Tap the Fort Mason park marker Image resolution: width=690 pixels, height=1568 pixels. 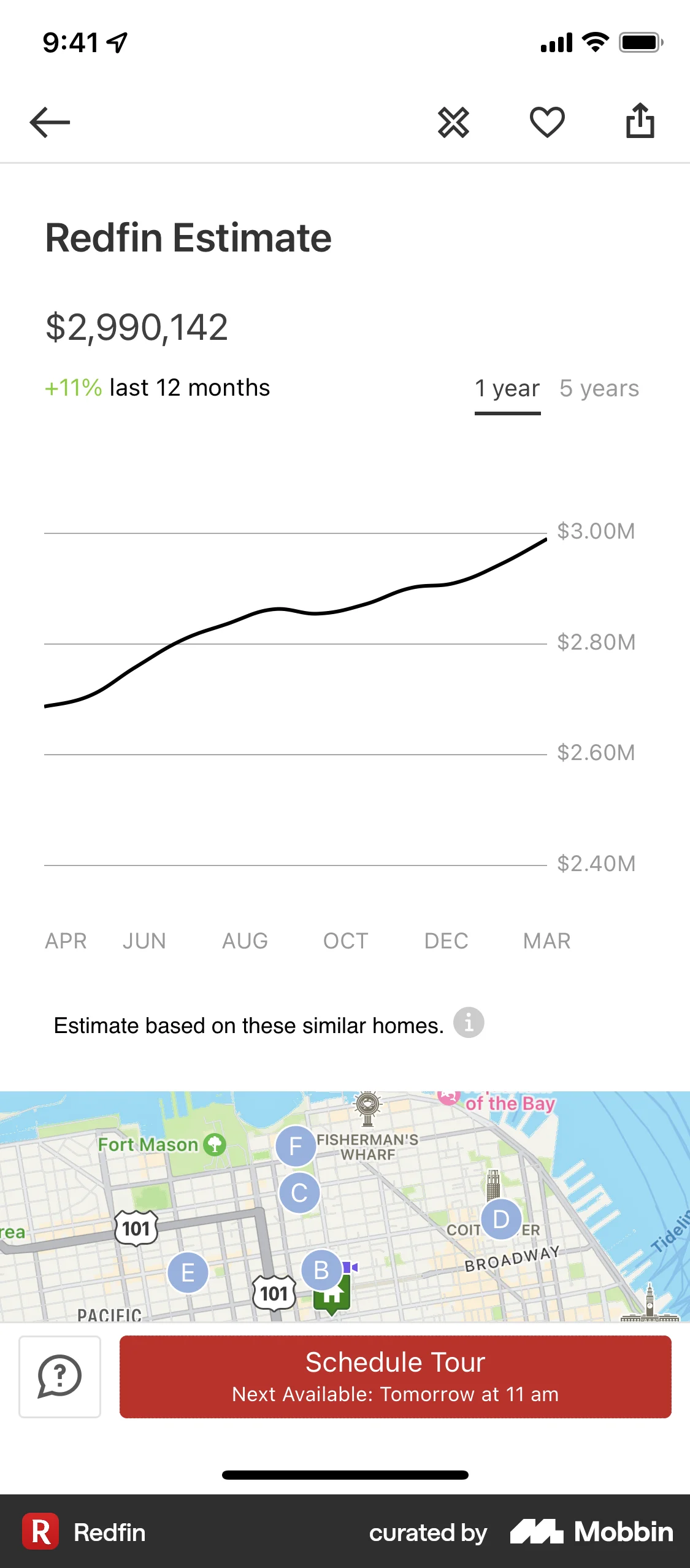click(213, 1143)
